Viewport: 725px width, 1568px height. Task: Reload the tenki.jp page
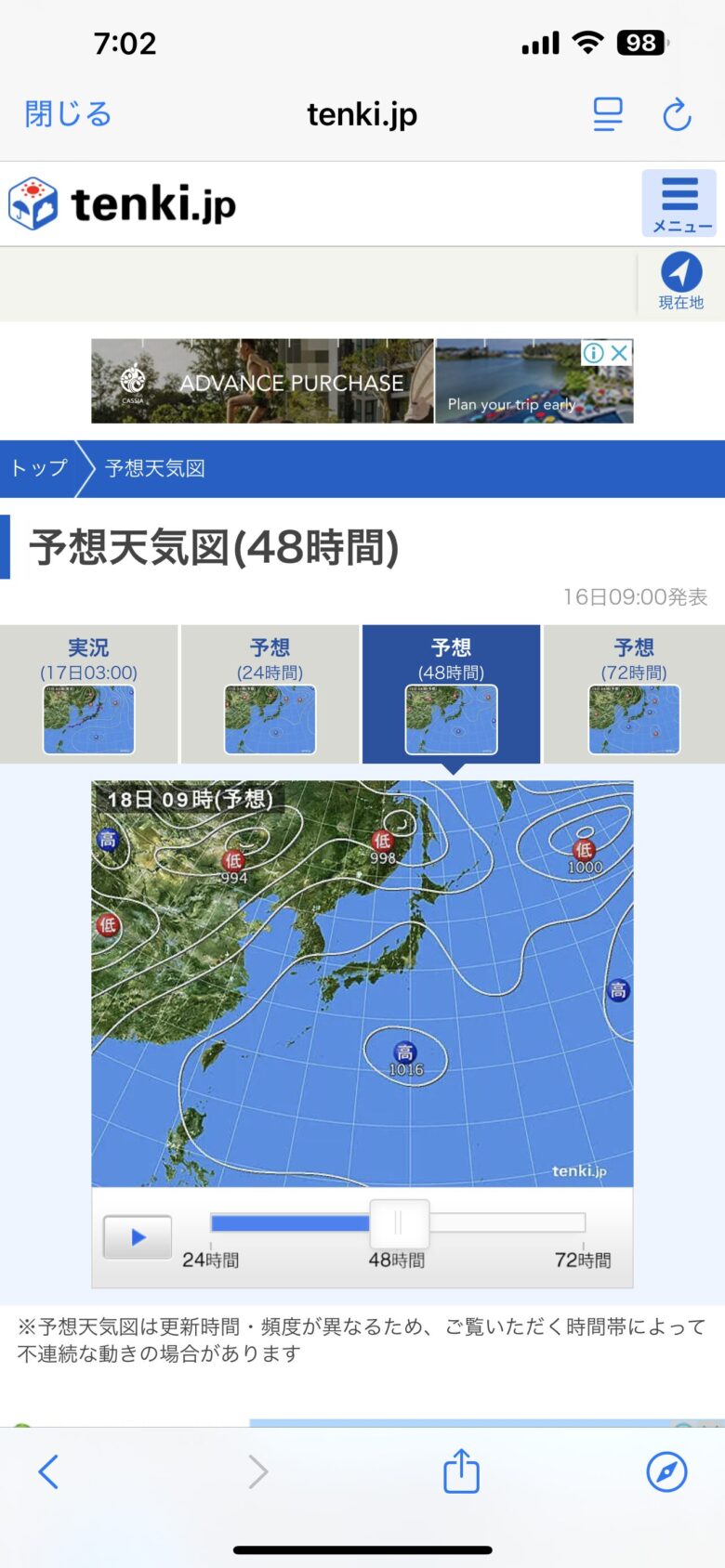(677, 114)
